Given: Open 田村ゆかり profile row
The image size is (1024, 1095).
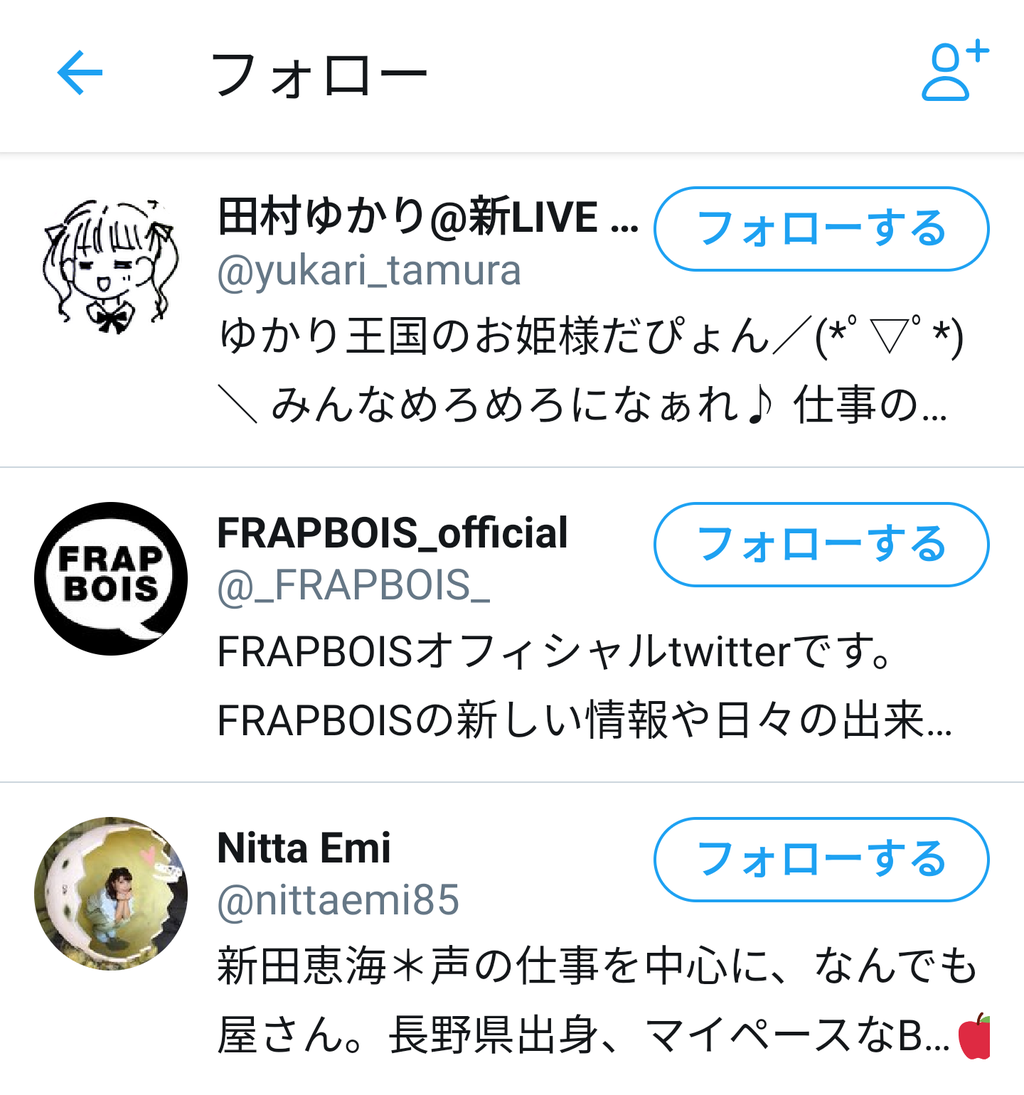Looking at the screenshot, I should coord(512,310).
